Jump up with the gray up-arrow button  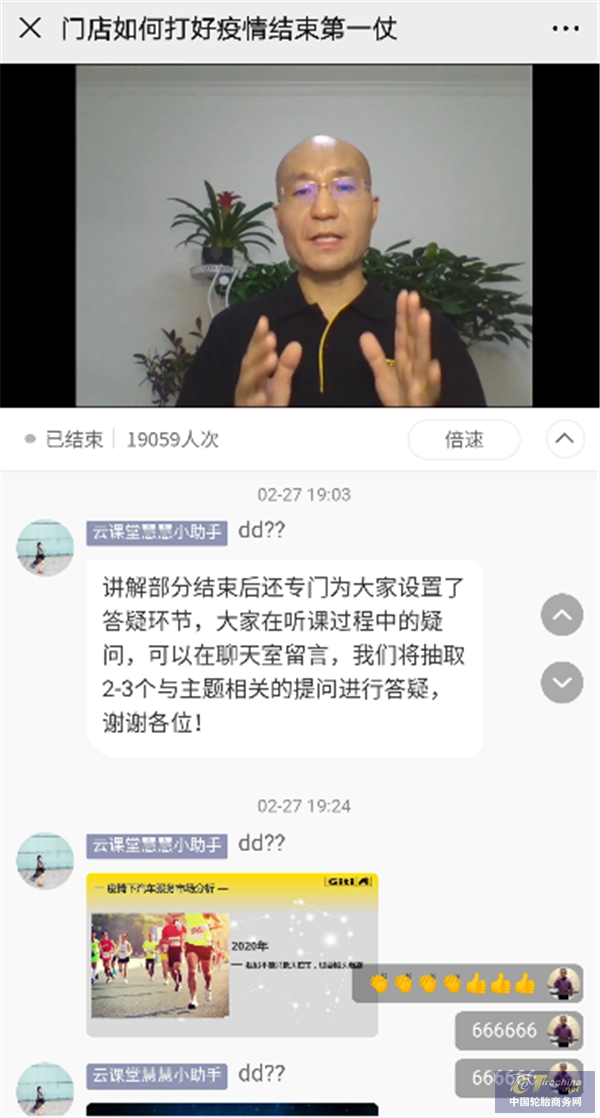click(x=562, y=614)
